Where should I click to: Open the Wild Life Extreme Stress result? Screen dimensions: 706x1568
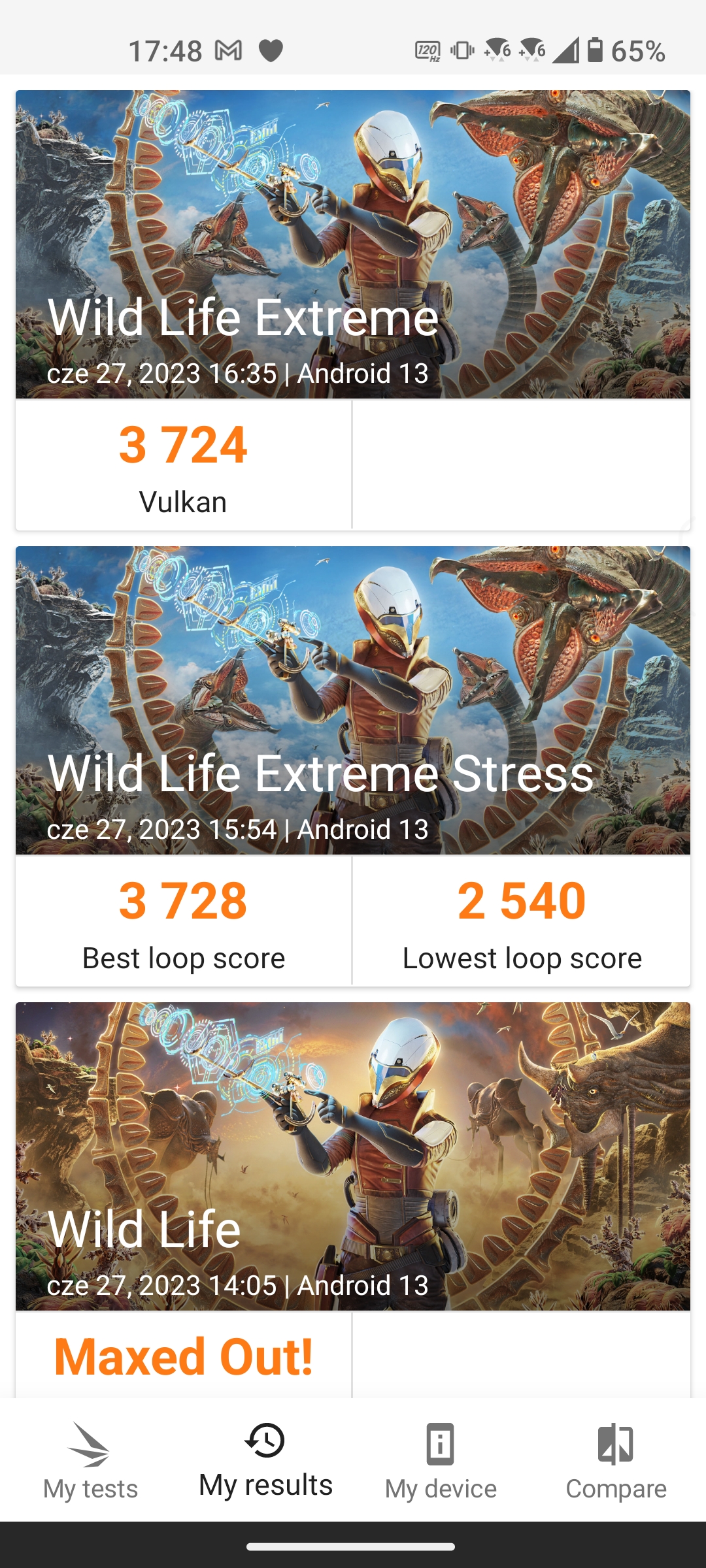[x=353, y=766]
